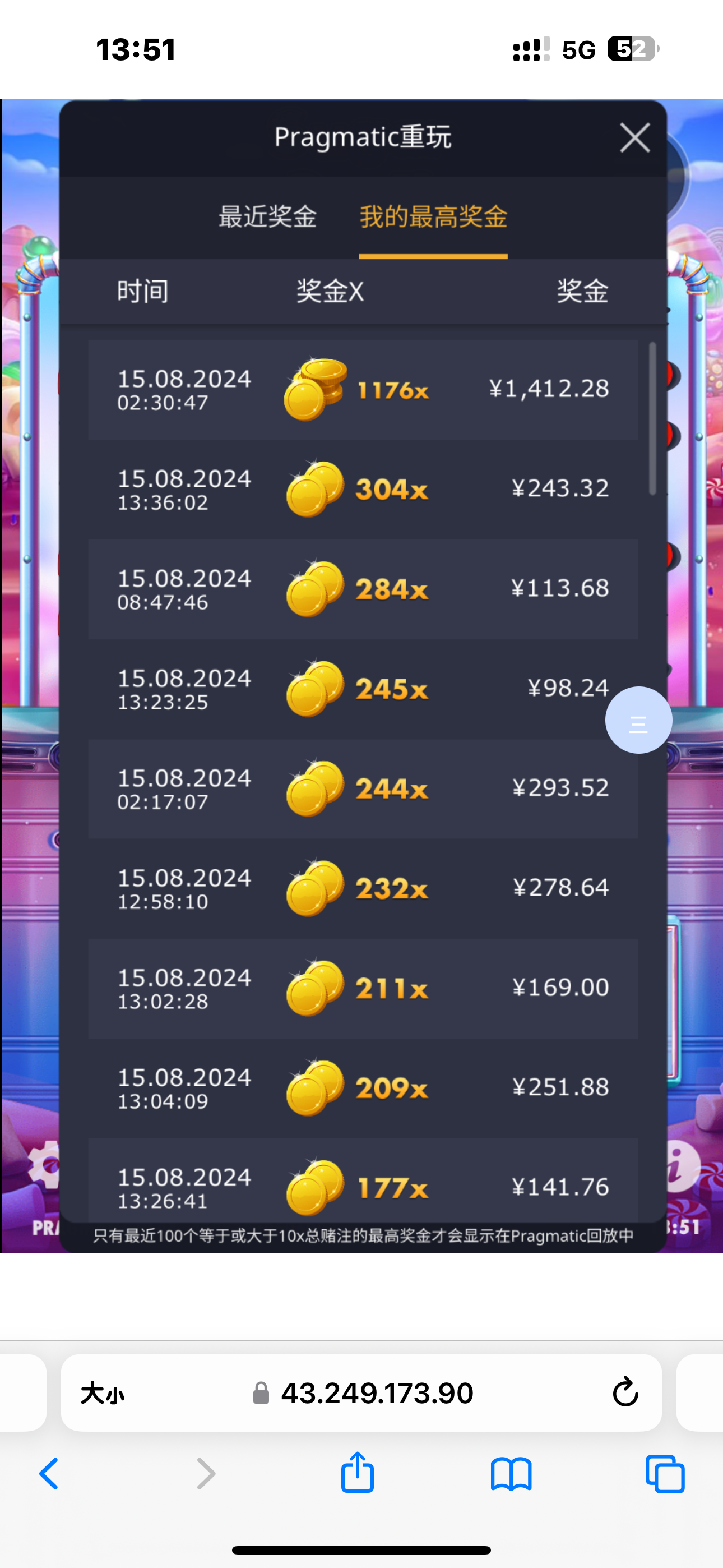Open the 211x win worth ¥169.00
723x1568 pixels.
[363, 989]
